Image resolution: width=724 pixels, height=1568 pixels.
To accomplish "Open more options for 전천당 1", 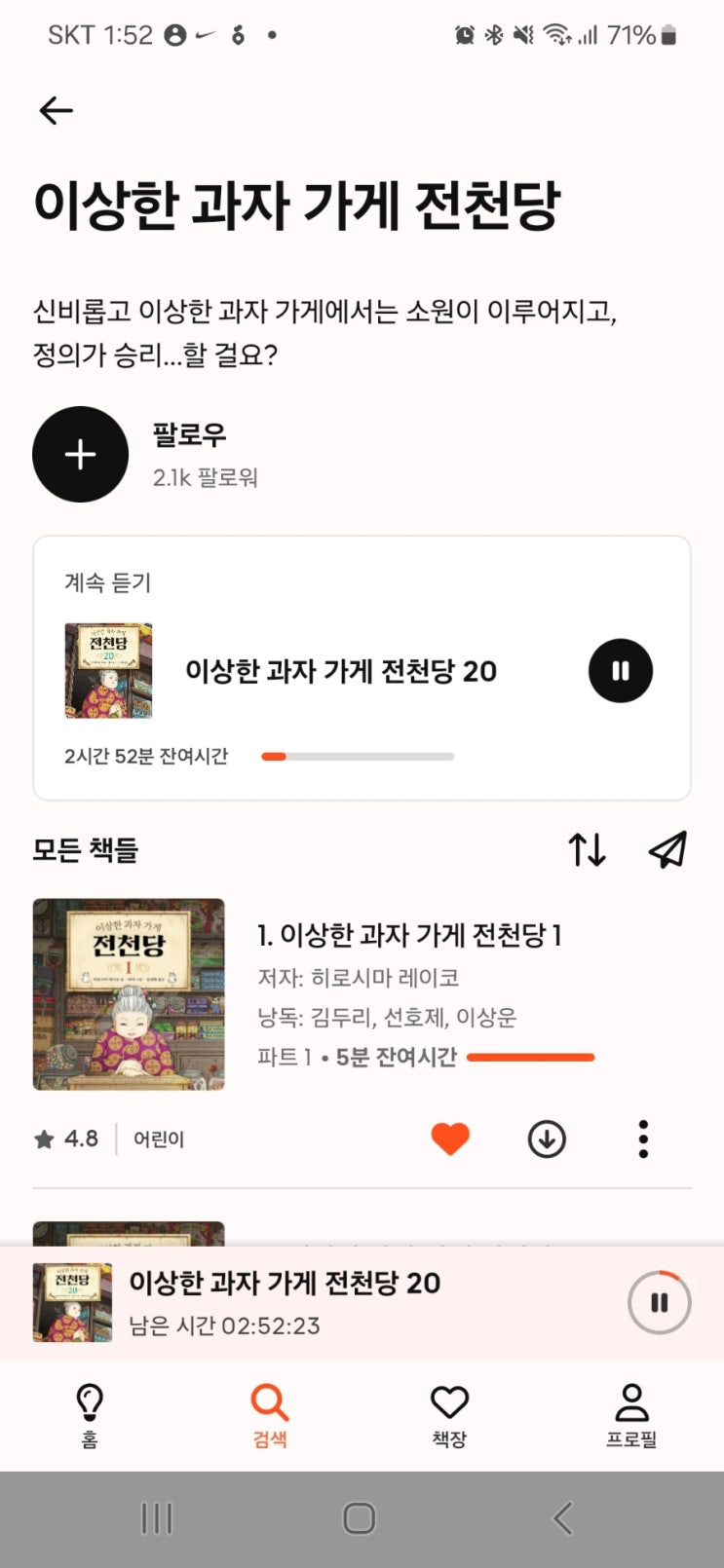I will coord(643,1139).
